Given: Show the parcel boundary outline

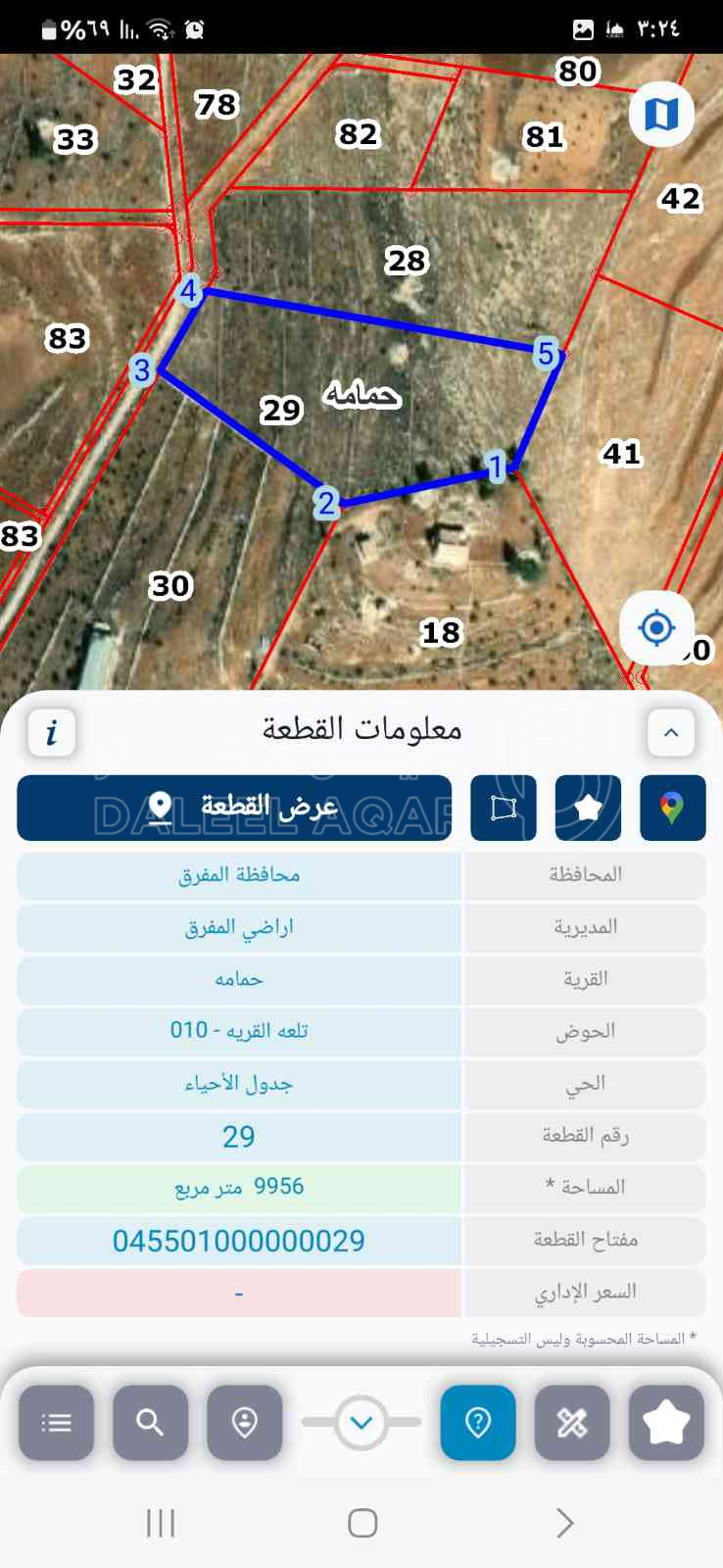Looking at the screenshot, I should tap(504, 808).
